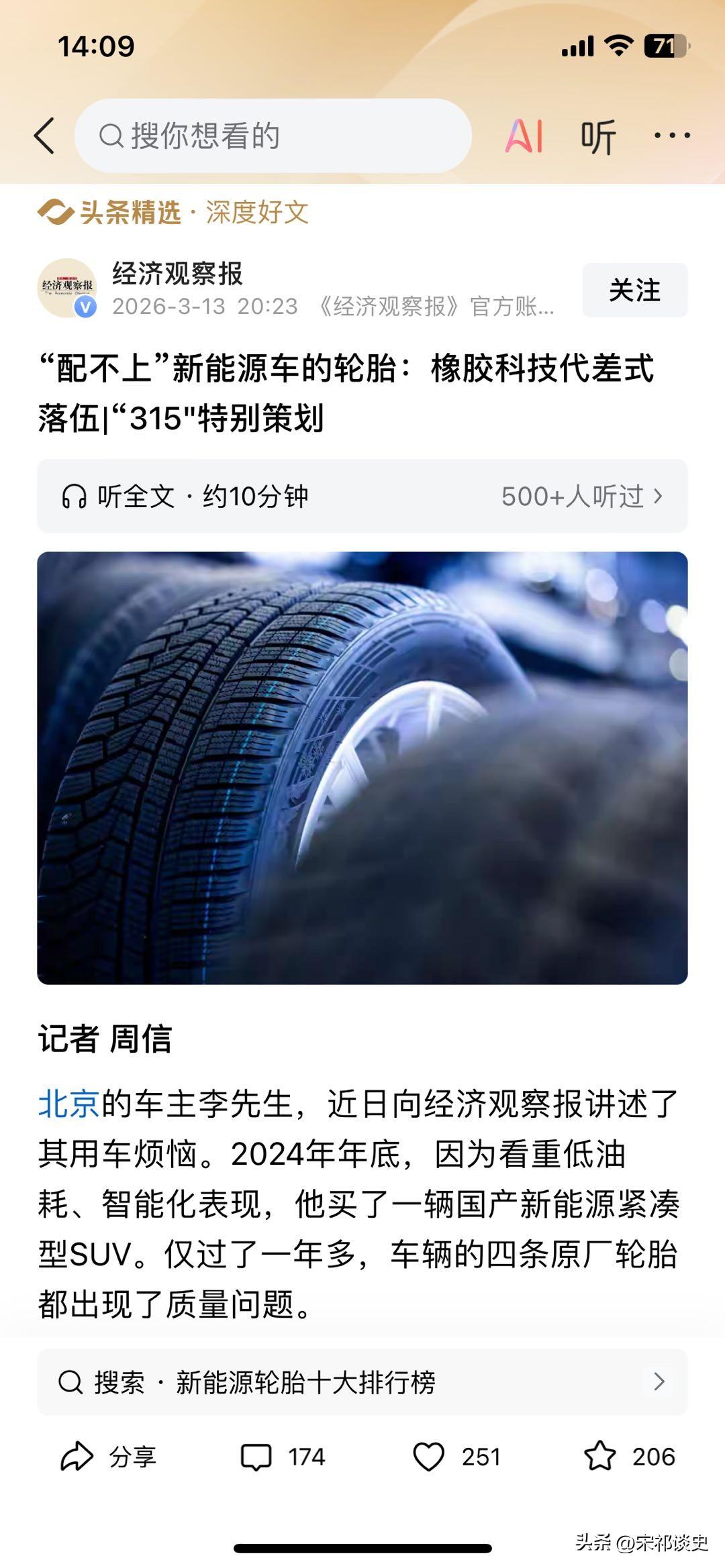
Task: Tap the headphone icon to play full article audio
Action: point(76,495)
